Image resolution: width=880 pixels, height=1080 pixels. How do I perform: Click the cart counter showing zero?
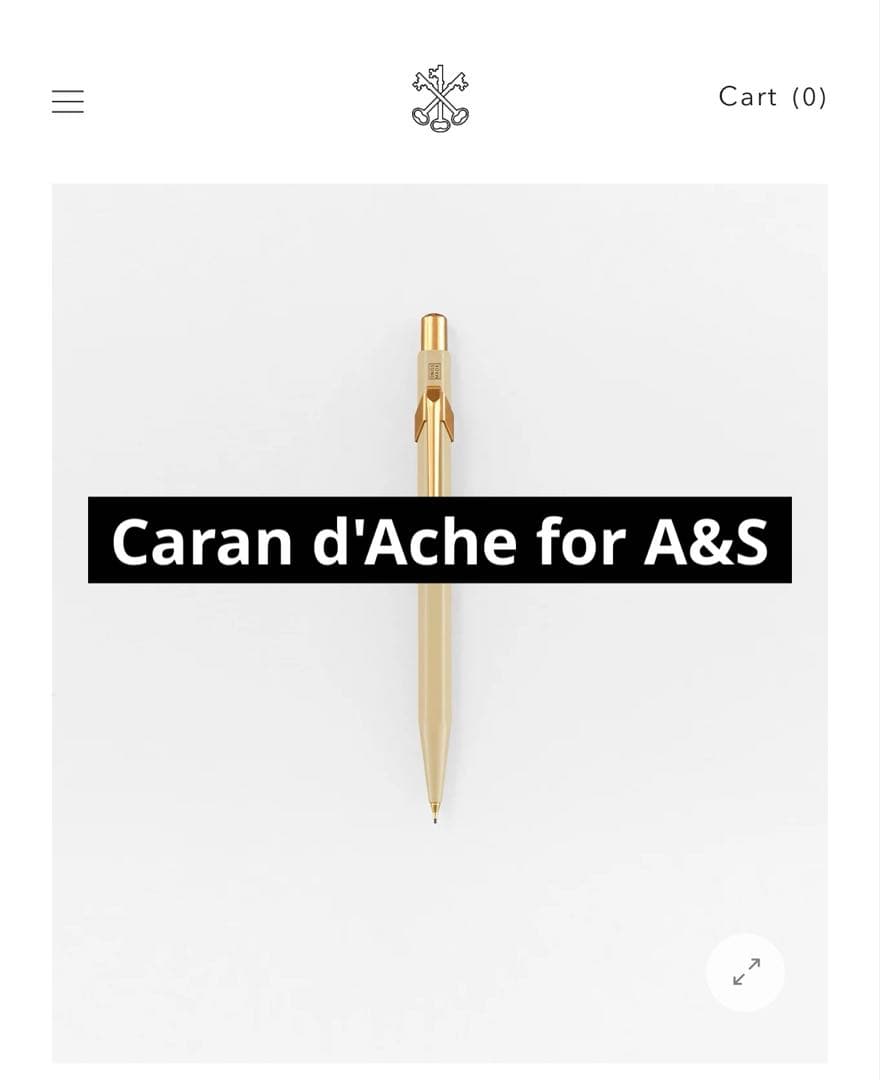point(771,96)
